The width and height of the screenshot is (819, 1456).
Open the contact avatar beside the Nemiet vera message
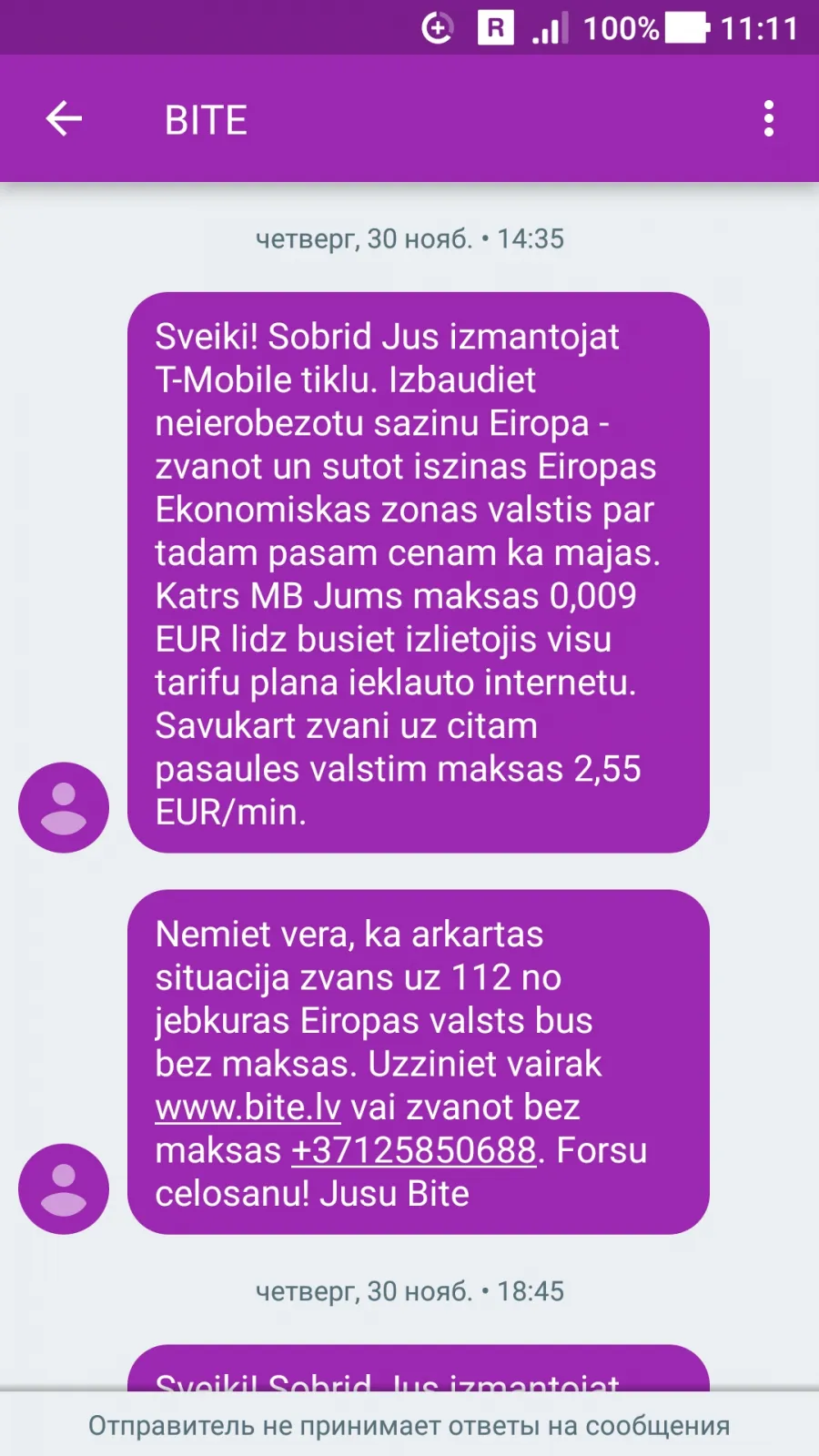coord(64,1188)
